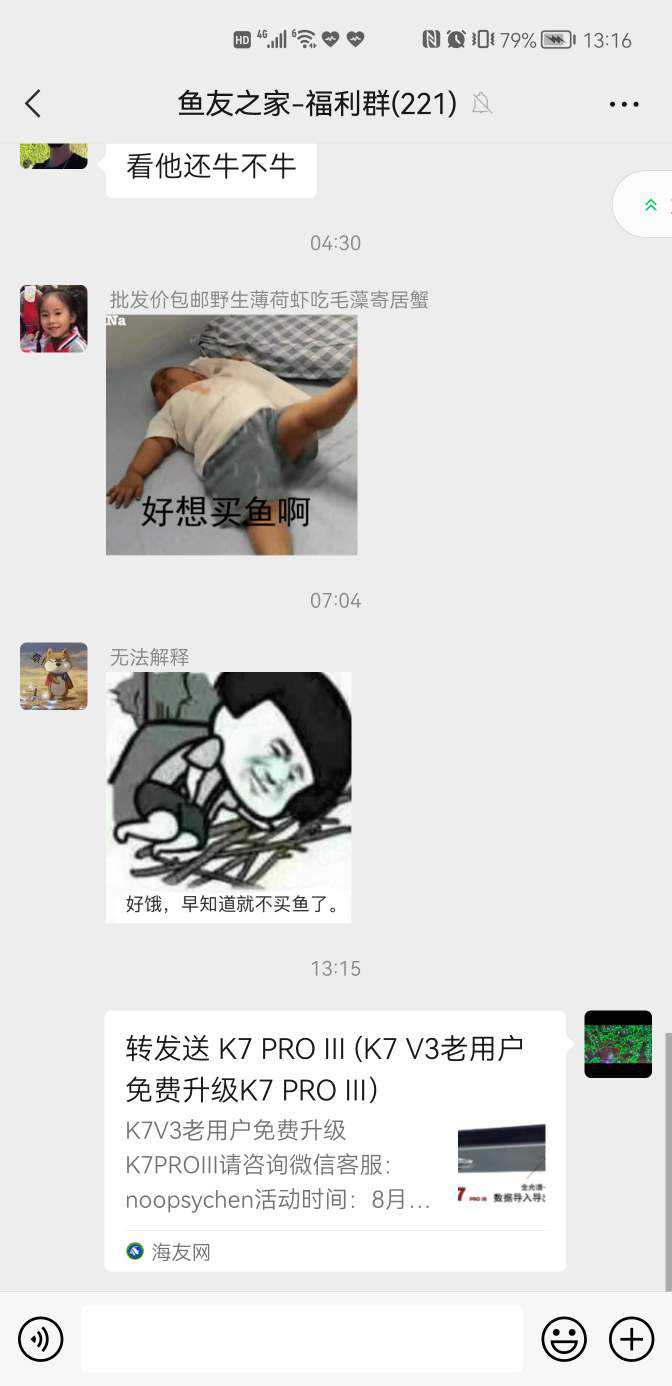Open the avatar above 看他还牛不牛 message
The height and width of the screenshot is (1386, 672).
pos(54,156)
